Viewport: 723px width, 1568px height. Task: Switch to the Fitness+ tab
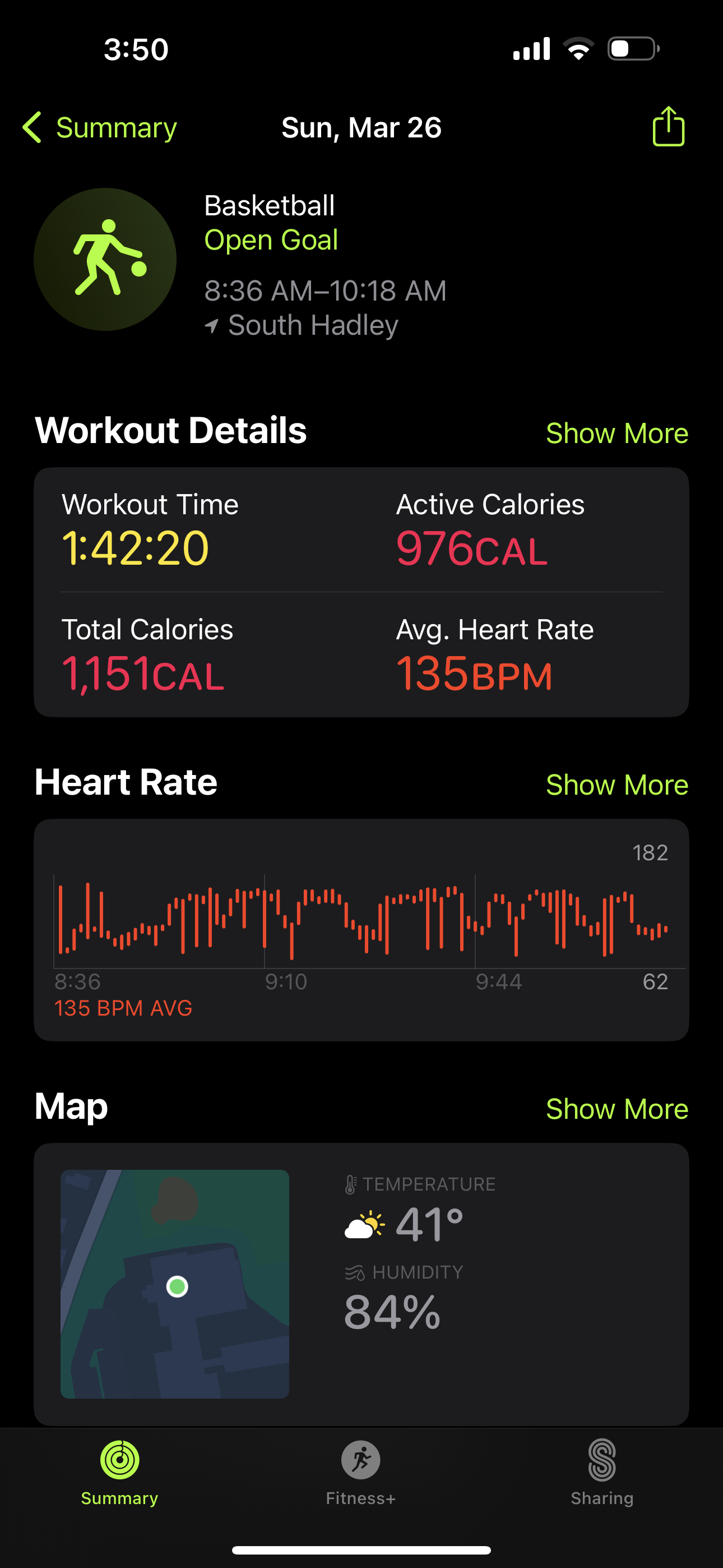[361, 1471]
